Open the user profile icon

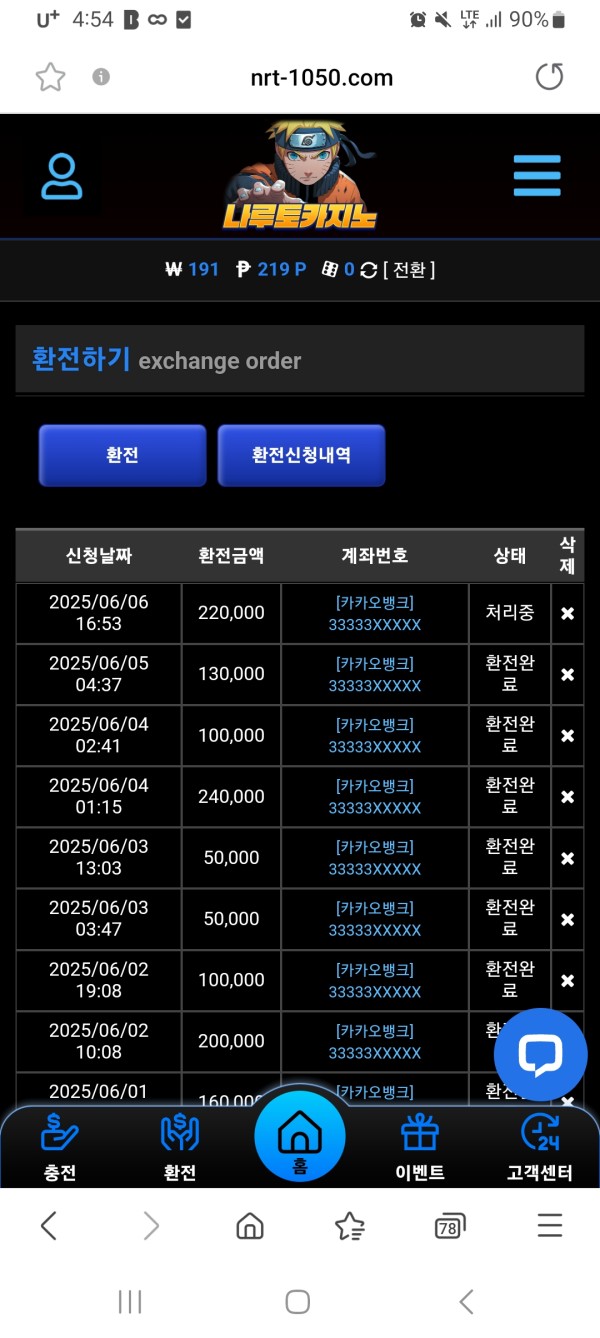point(62,178)
